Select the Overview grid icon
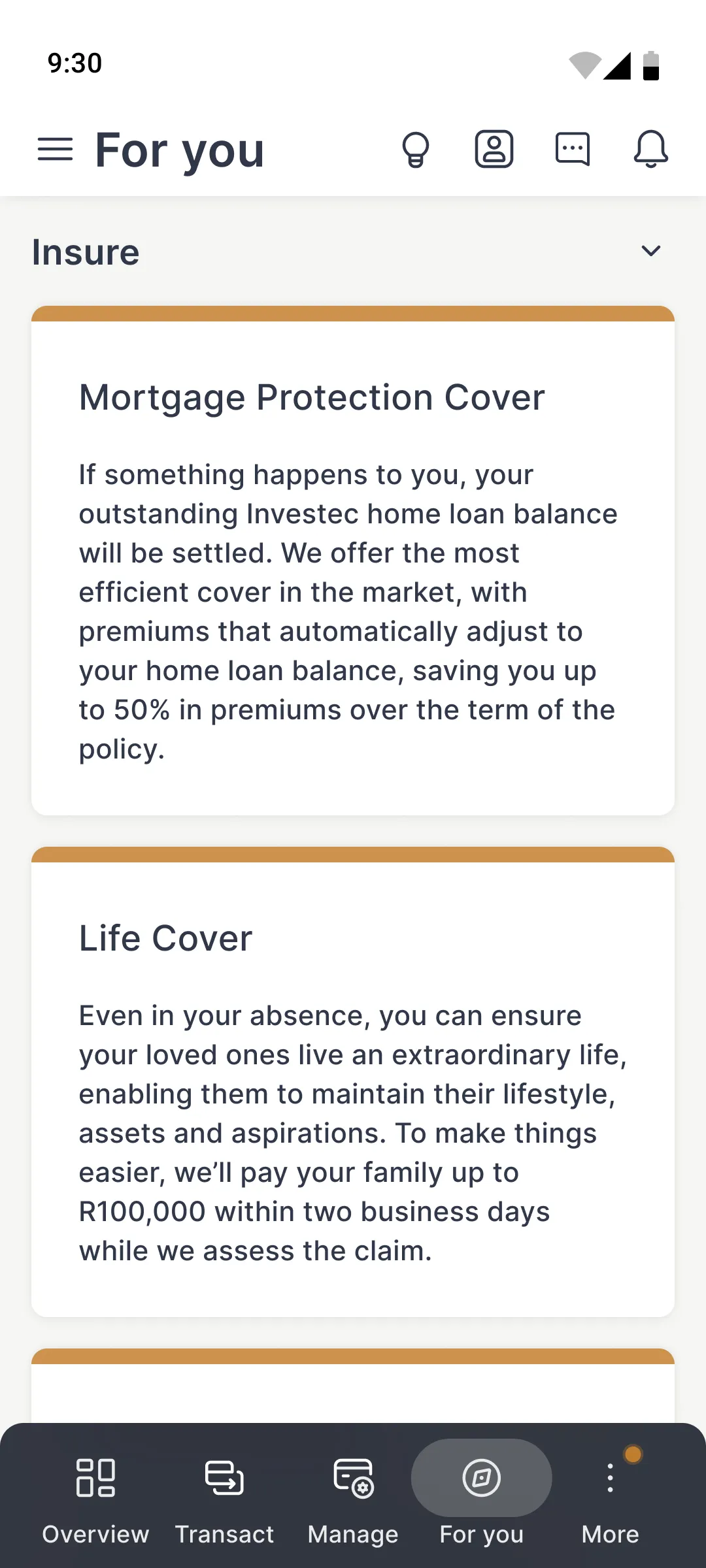 pos(95,1477)
